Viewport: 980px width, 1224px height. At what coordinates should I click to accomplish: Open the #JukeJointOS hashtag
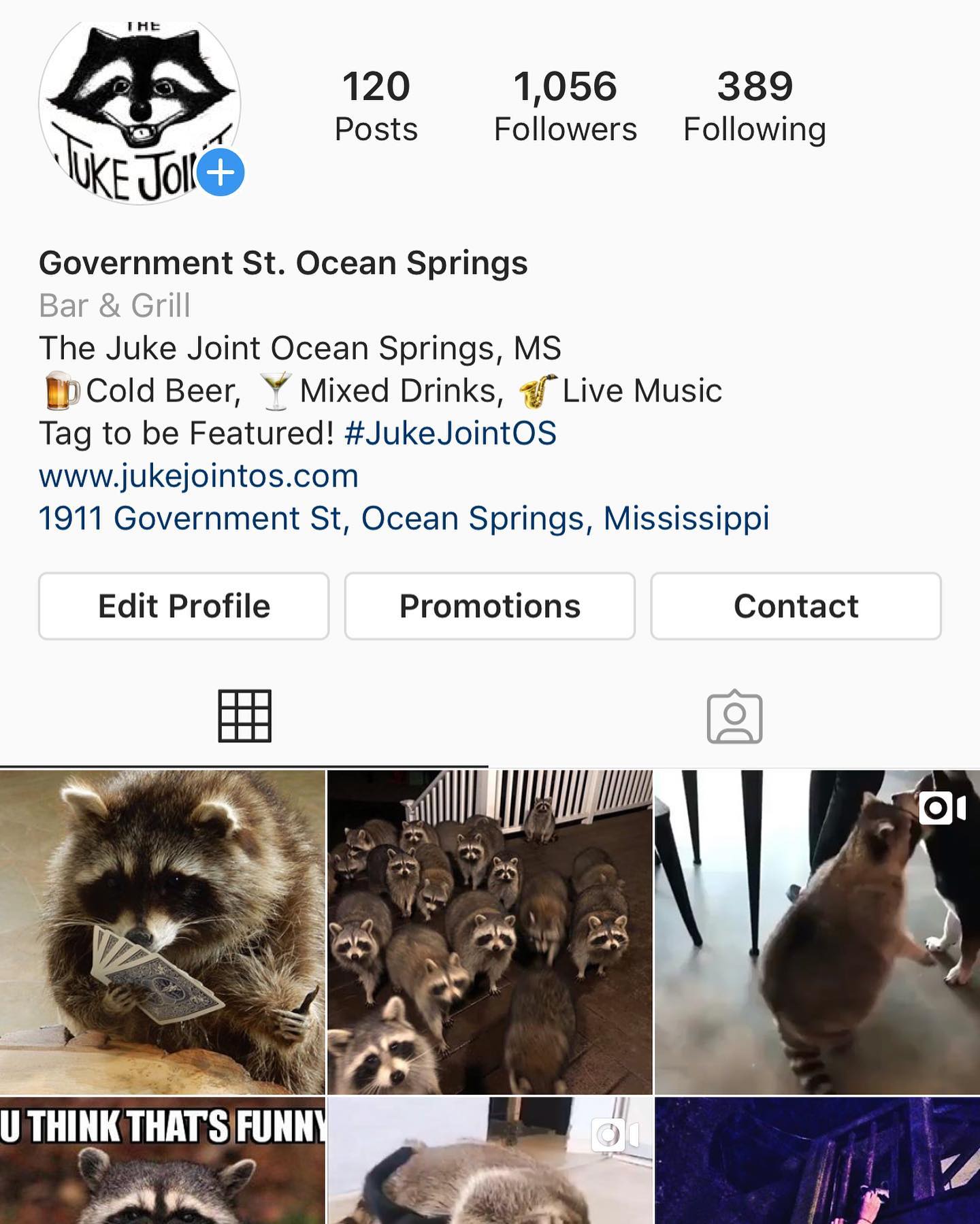point(451,433)
